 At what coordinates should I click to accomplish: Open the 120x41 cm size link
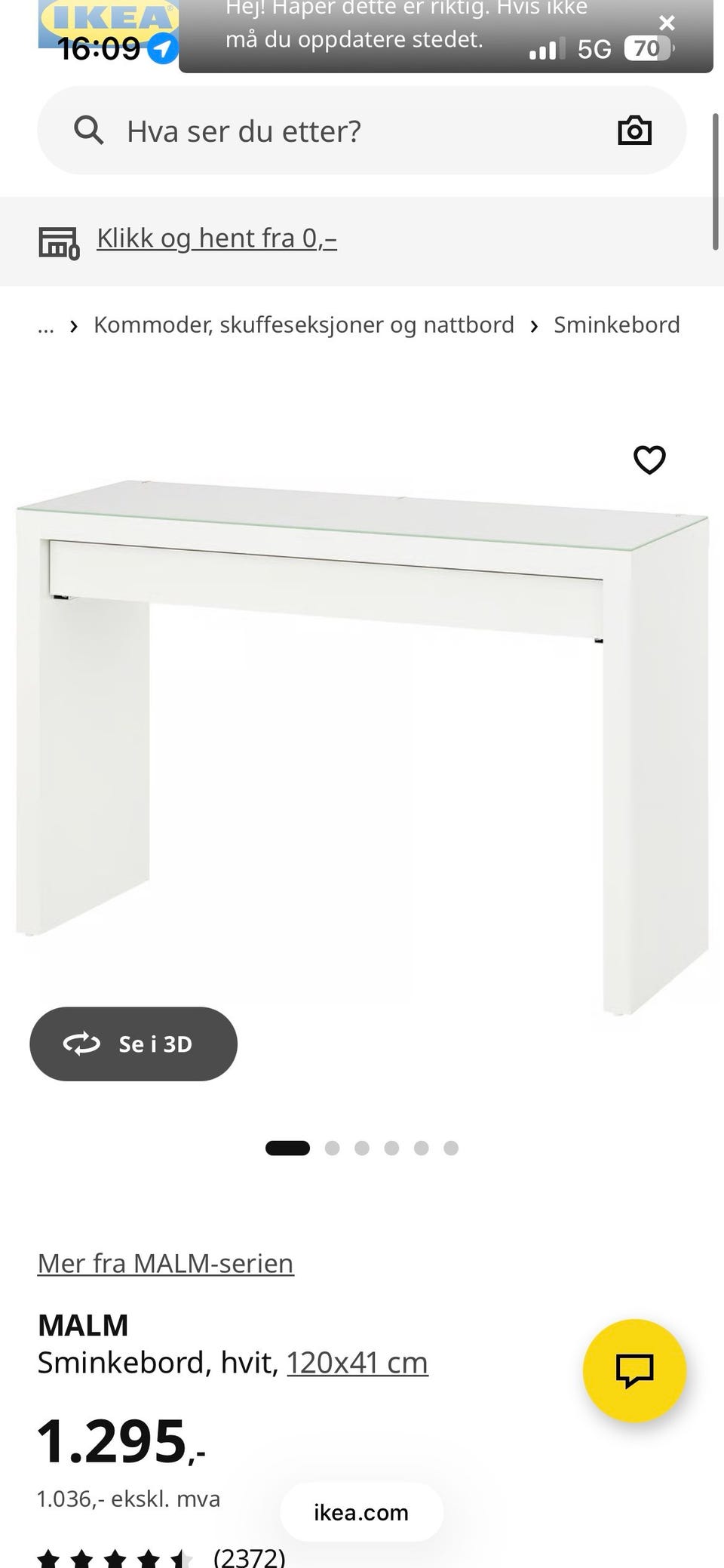(357, 1363)
